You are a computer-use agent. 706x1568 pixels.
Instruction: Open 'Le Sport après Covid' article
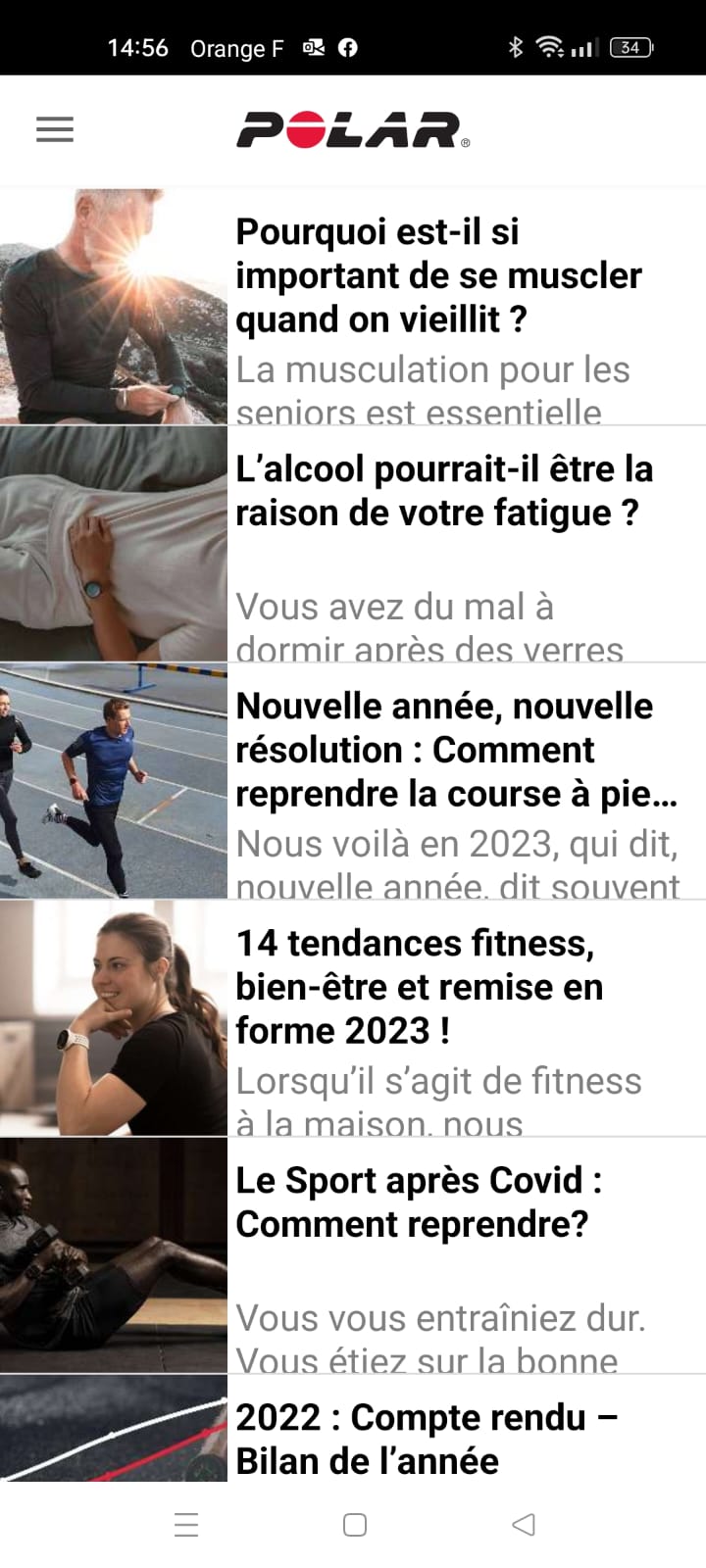point(419,1202)
